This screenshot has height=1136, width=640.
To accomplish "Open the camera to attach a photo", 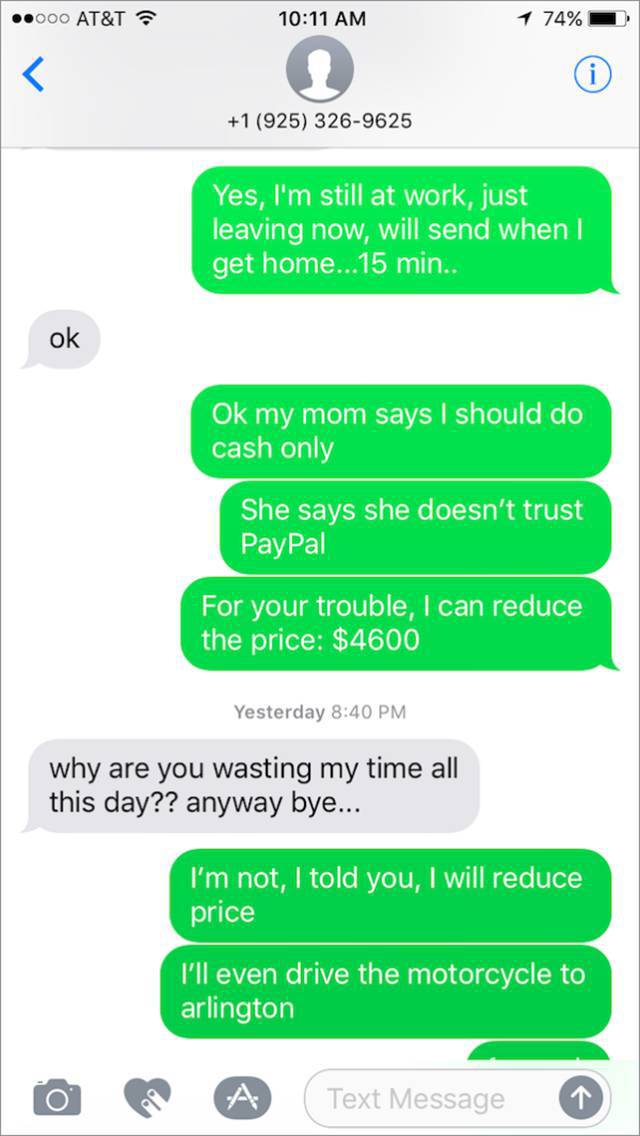I will pyautogui.click(x=57, y=1098).
